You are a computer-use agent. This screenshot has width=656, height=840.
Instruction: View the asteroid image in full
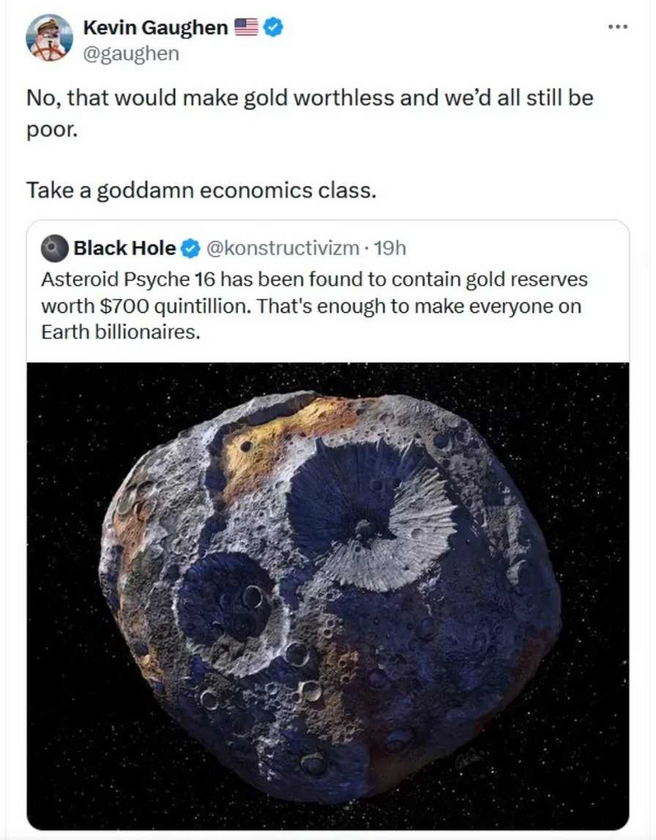[328, 590]
